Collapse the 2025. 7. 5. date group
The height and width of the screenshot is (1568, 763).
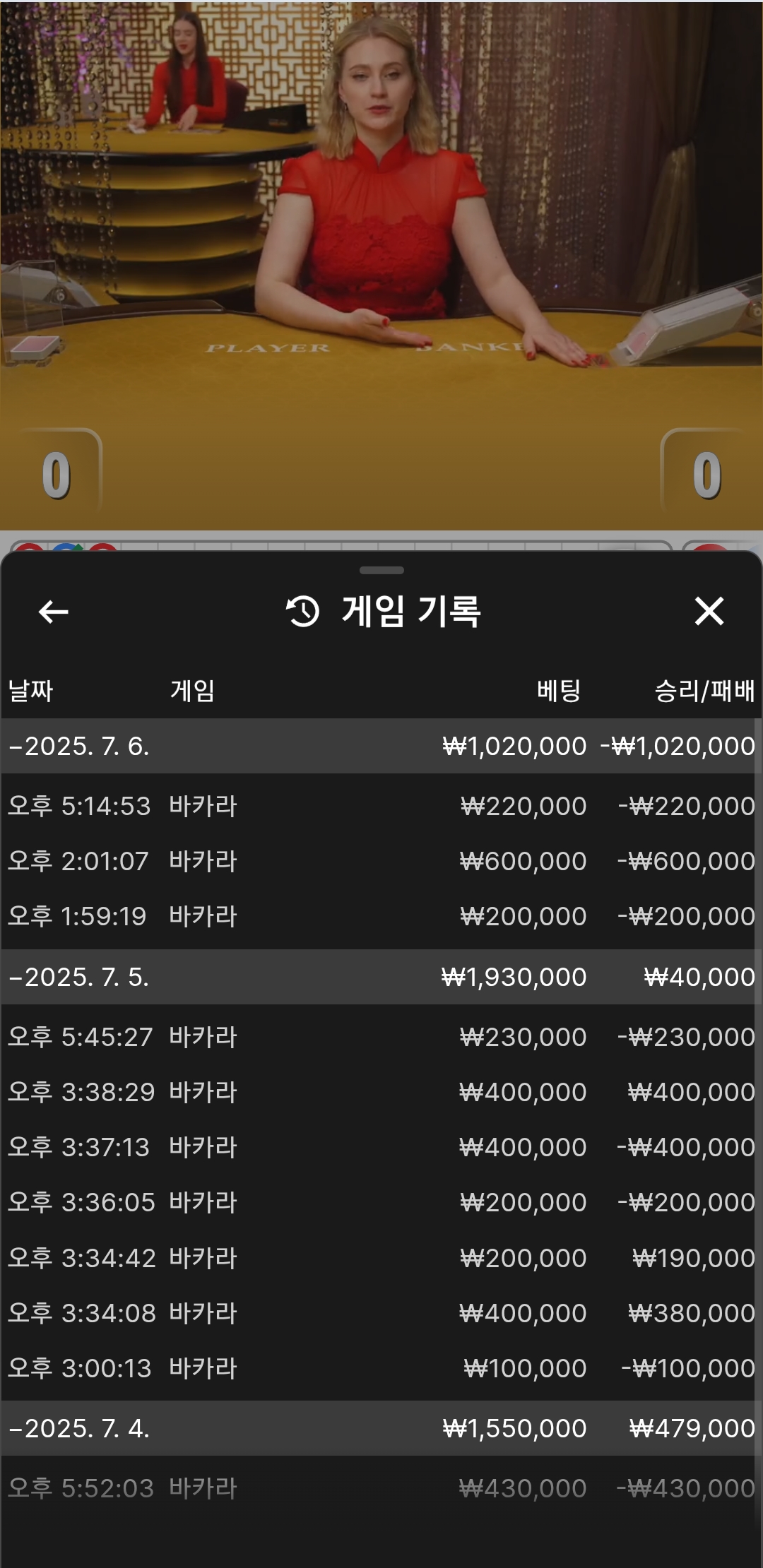click(x=79, y=977)
